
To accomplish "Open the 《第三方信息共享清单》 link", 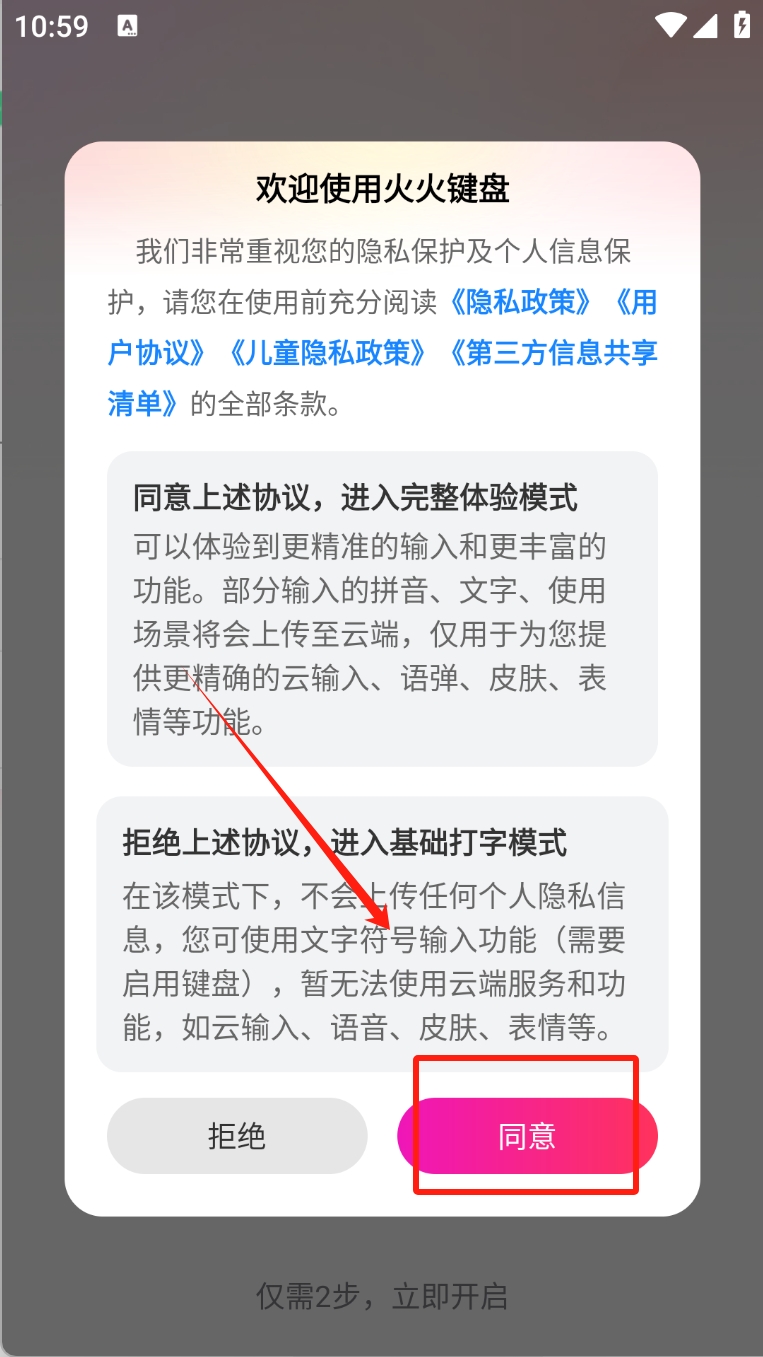I will [x=550, y=352].
